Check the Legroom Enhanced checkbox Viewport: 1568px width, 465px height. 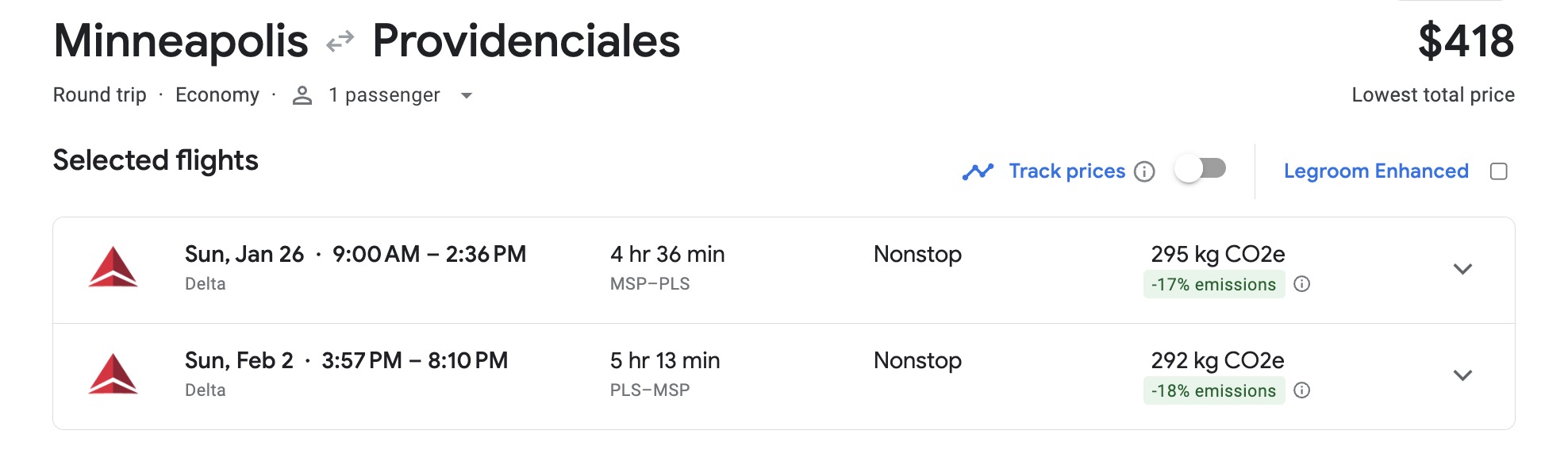point(1498,171)
